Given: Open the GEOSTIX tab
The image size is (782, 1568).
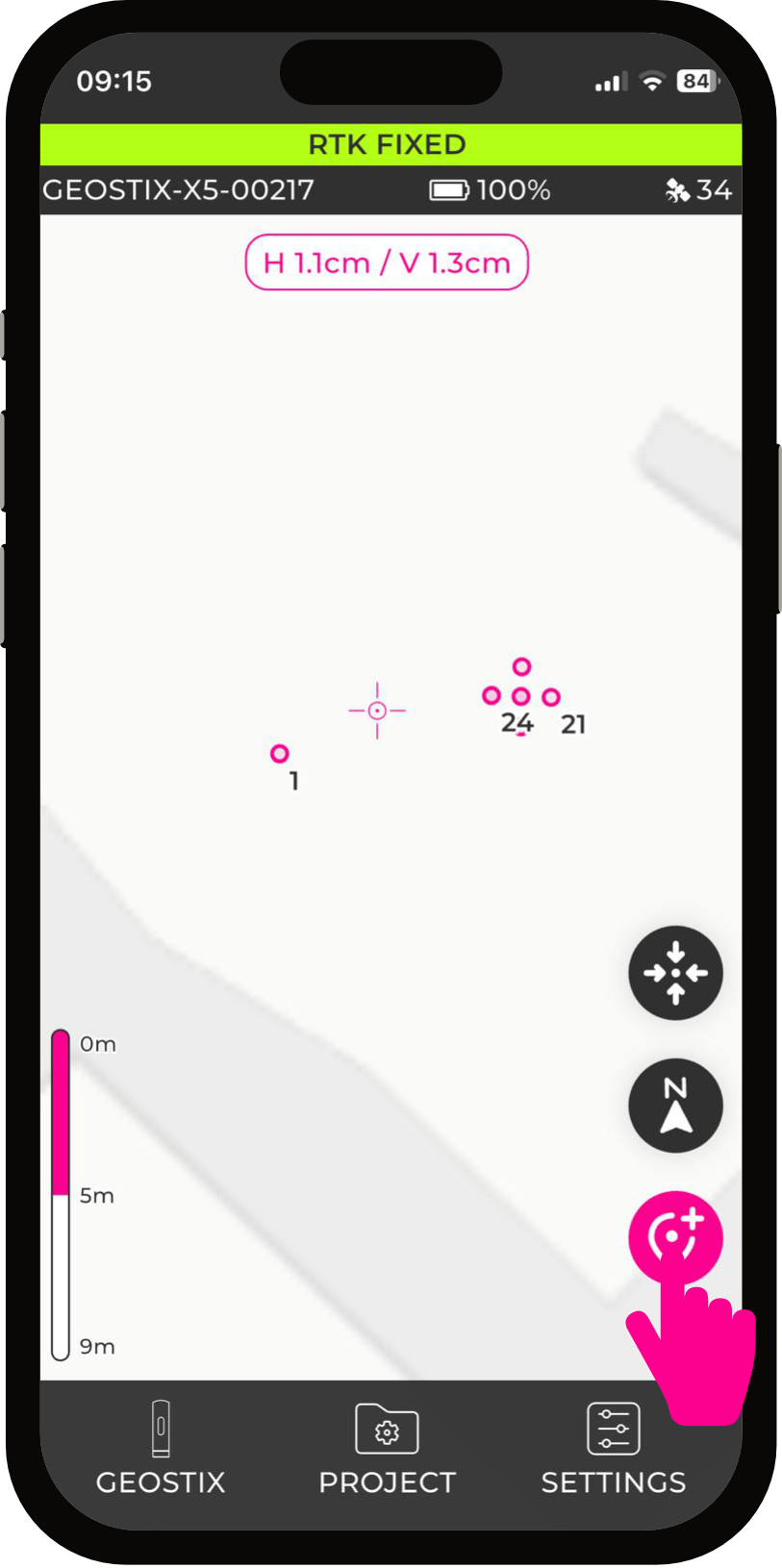Looking at the screenshot, I should pos(161,1449).
